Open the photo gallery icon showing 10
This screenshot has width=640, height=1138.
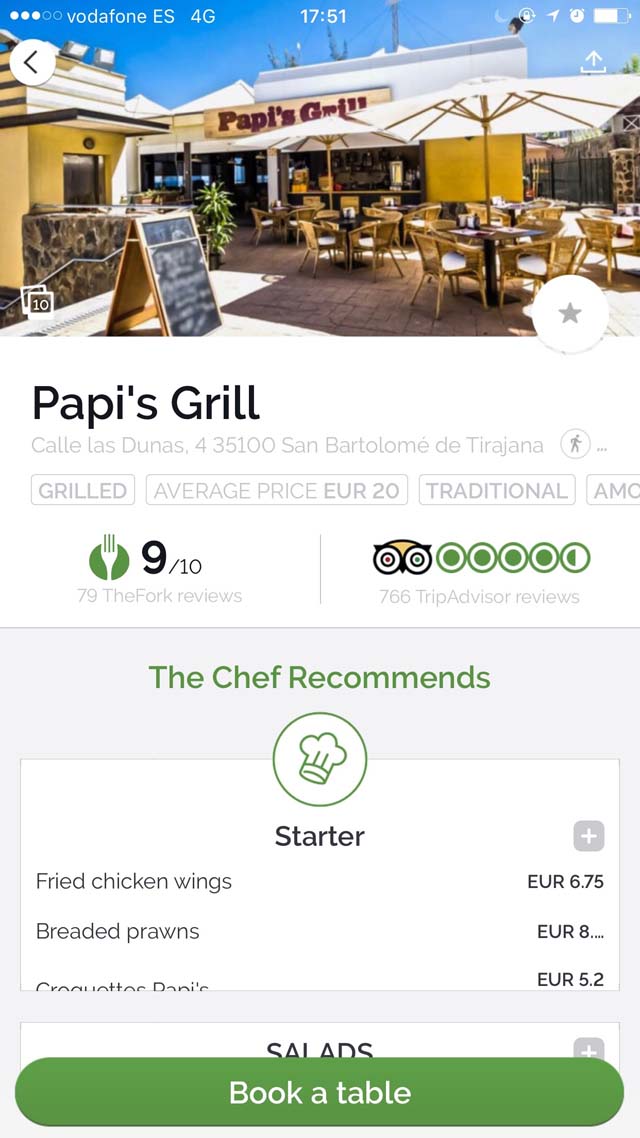coord(37,302)
